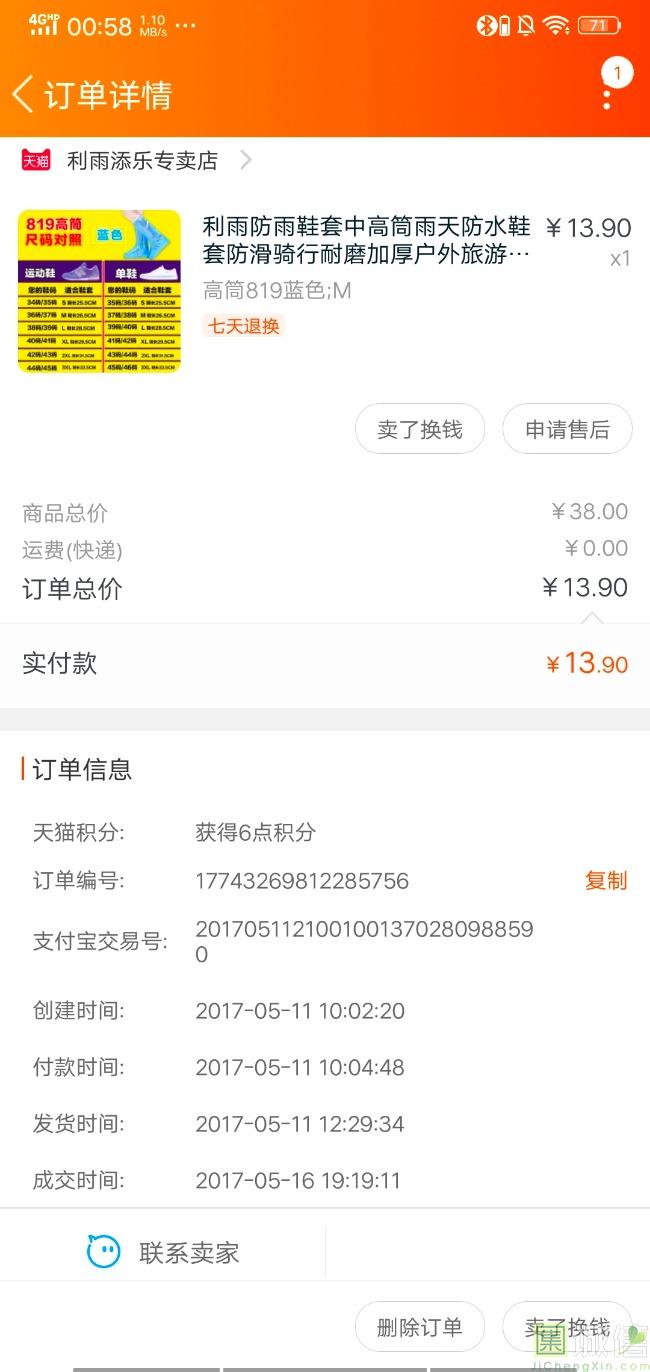Image resolution: width=650 pixels, height=1372 pixels.
Task: Open the rain shoe cover product
Action: click(x=365, y=241)
